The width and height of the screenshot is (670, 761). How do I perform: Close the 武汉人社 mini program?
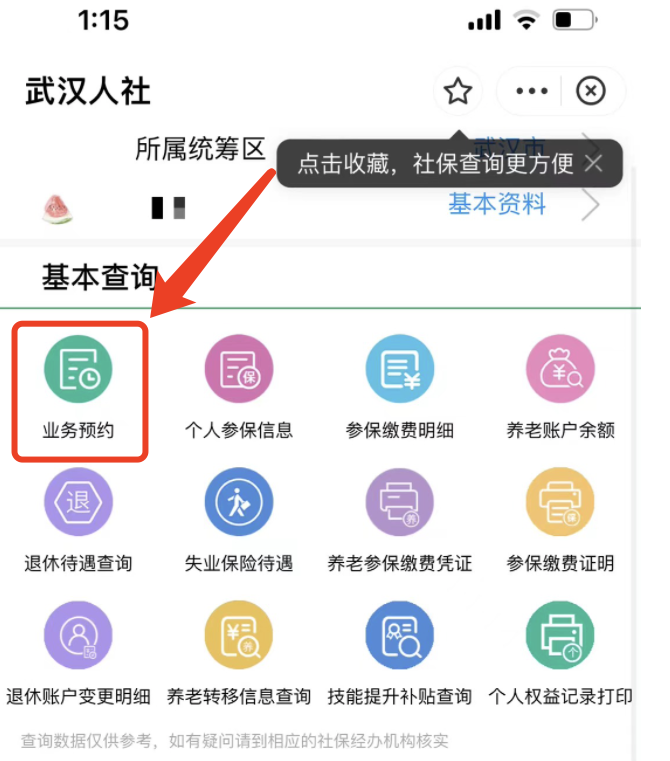click(x=591, y=92)
